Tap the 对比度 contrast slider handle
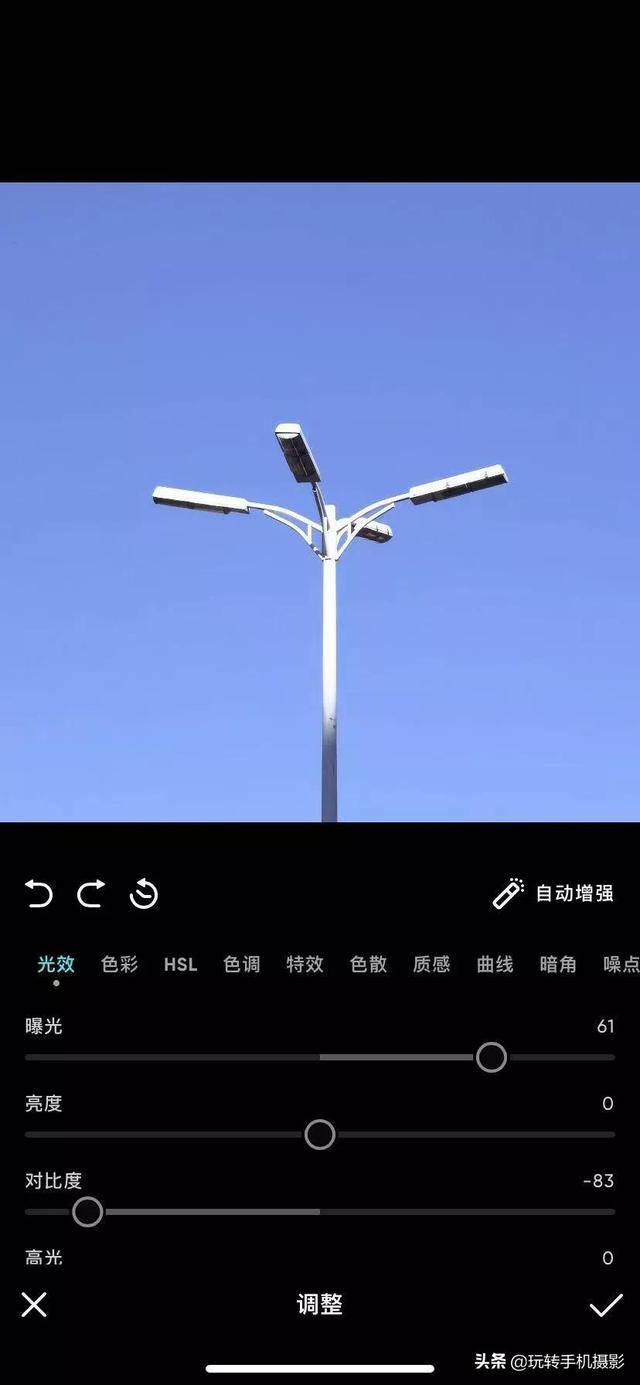Screen dimensions: 640x1385 pos(88,1212)
